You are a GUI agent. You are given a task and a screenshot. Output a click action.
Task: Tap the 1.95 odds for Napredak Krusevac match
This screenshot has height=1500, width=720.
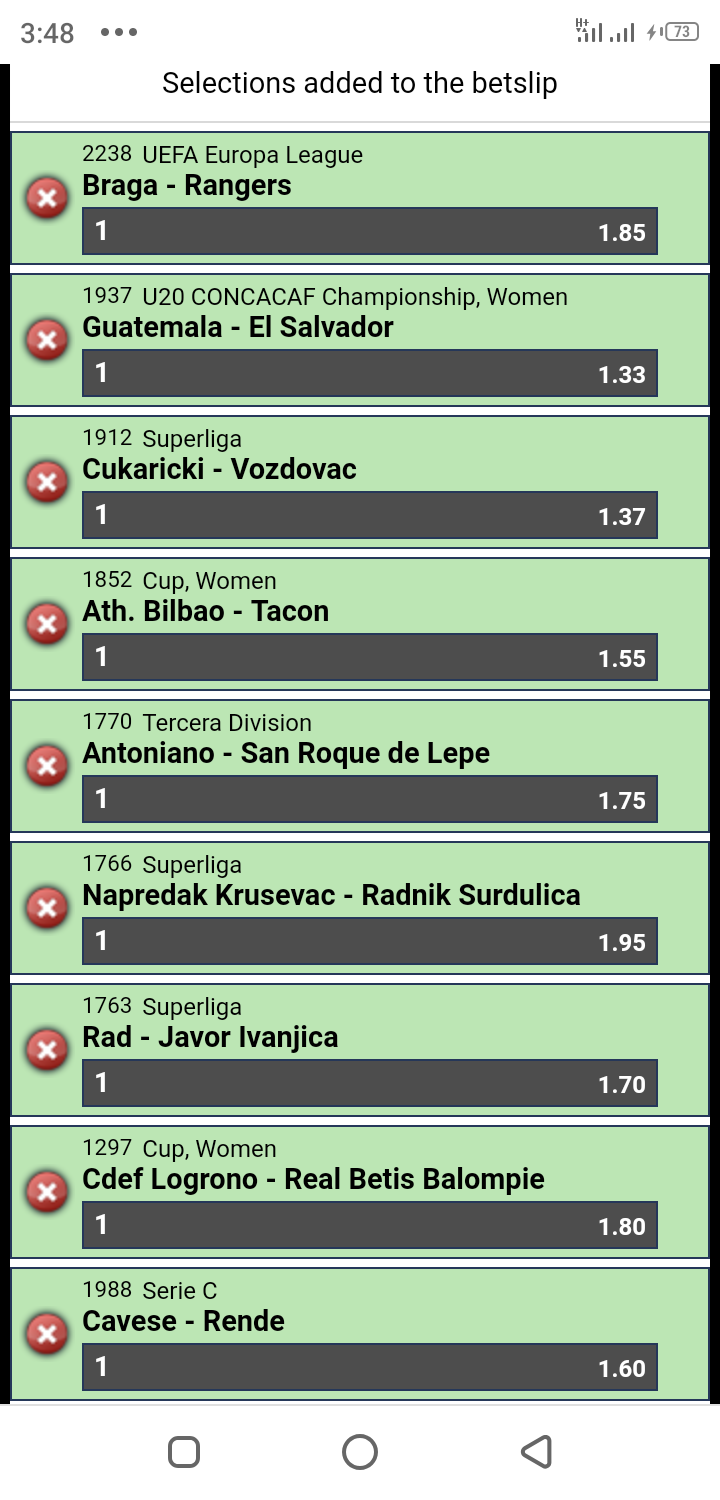click(369, 942)
